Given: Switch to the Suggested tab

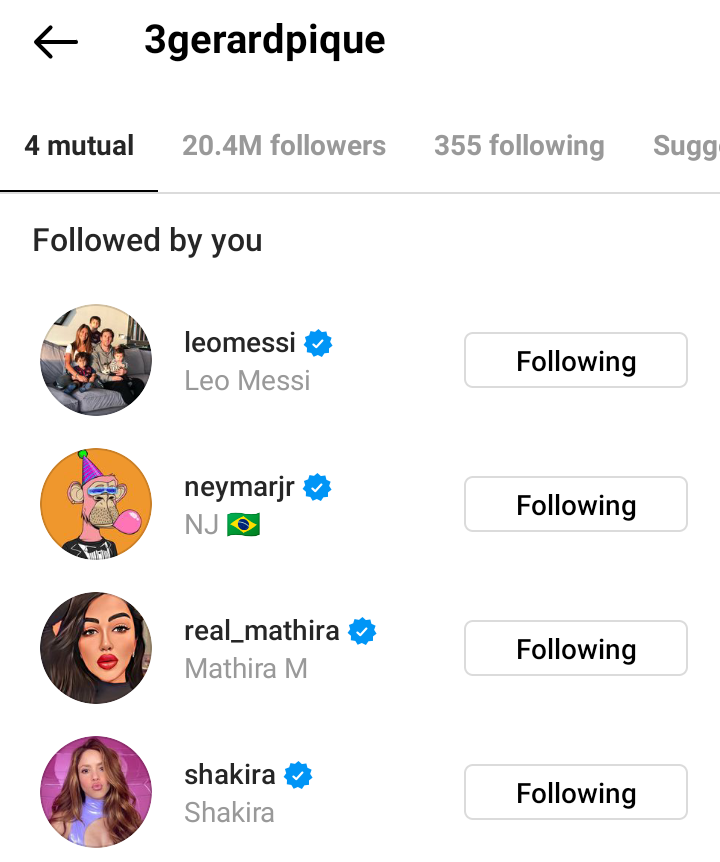Looking at the screenshot, I should point(686,146).
